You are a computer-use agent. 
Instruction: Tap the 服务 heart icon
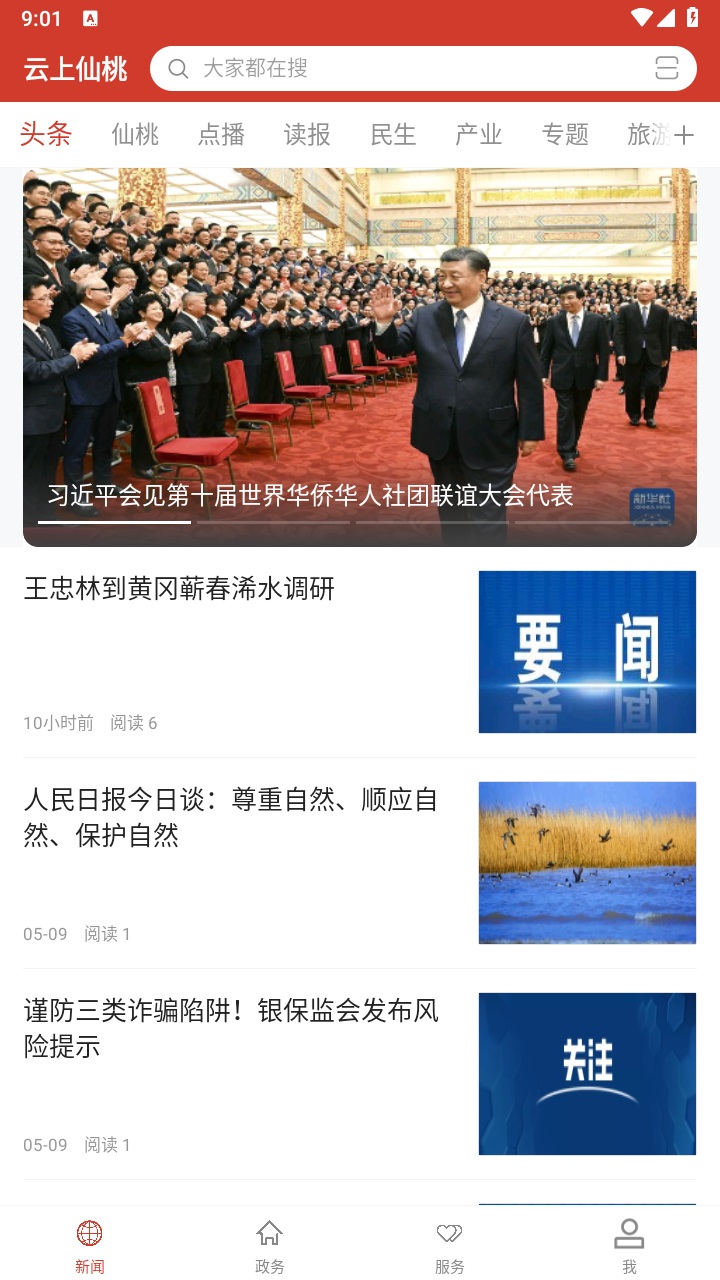click(449, 1233)
